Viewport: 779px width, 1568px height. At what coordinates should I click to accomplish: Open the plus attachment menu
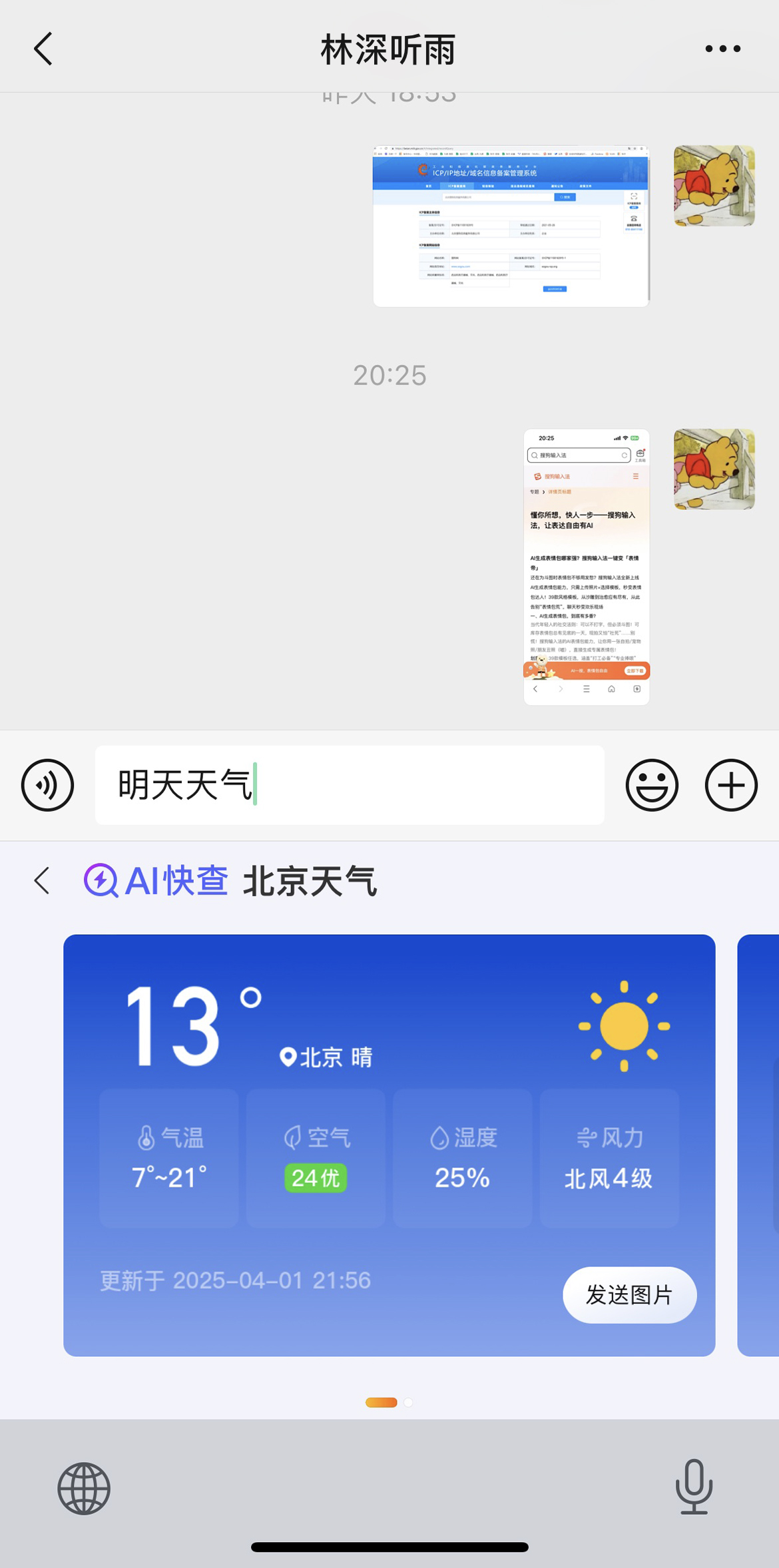click(731, 785)
